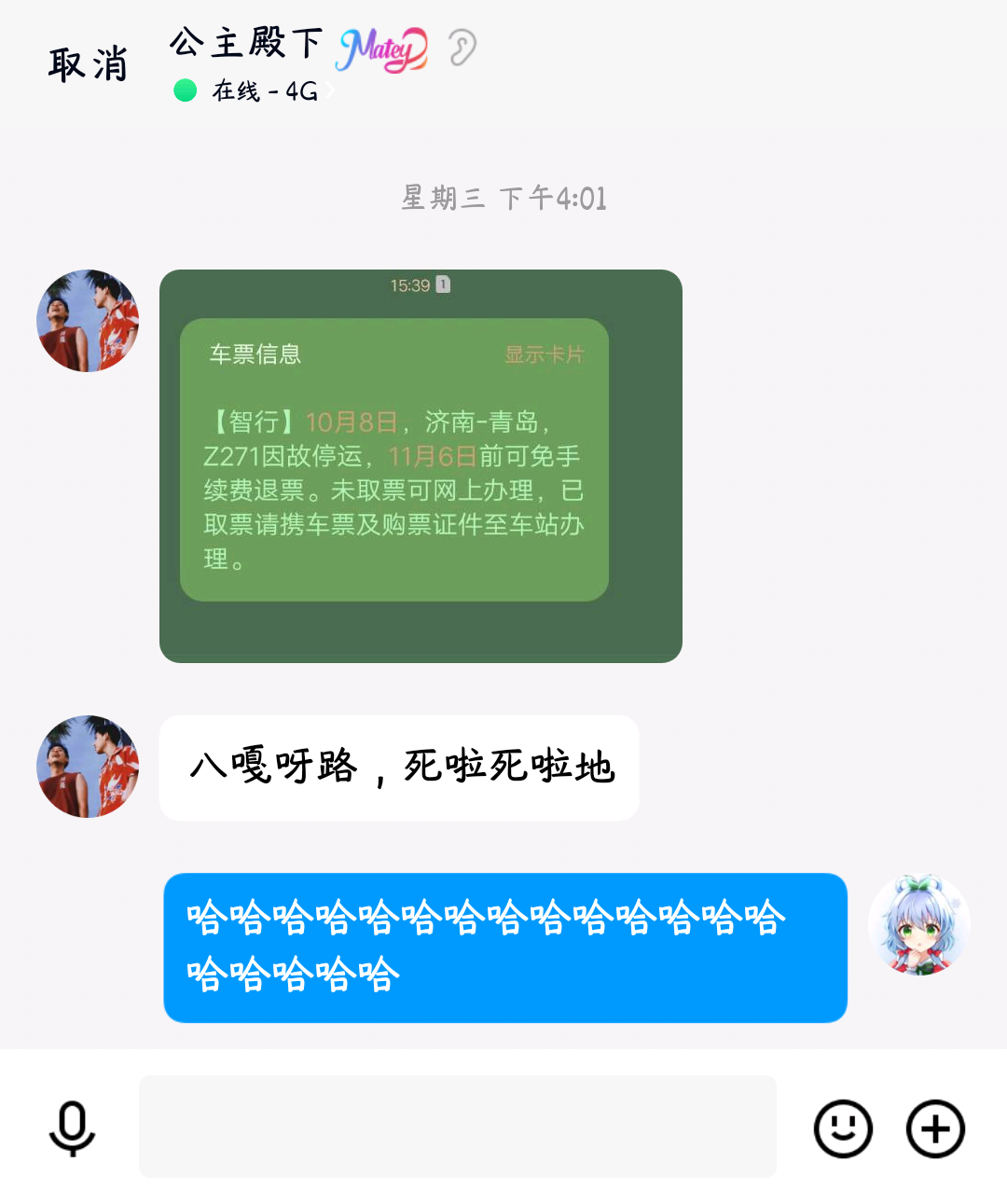Open 公主殿下 contact profile header
Image resolution: width=1007 pixels, height=1204 pixels.
pos(246,44)
